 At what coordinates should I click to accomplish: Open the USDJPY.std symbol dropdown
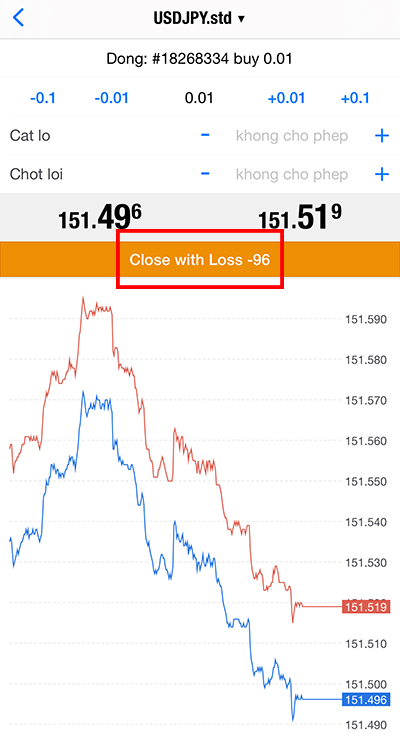(199, 19)
